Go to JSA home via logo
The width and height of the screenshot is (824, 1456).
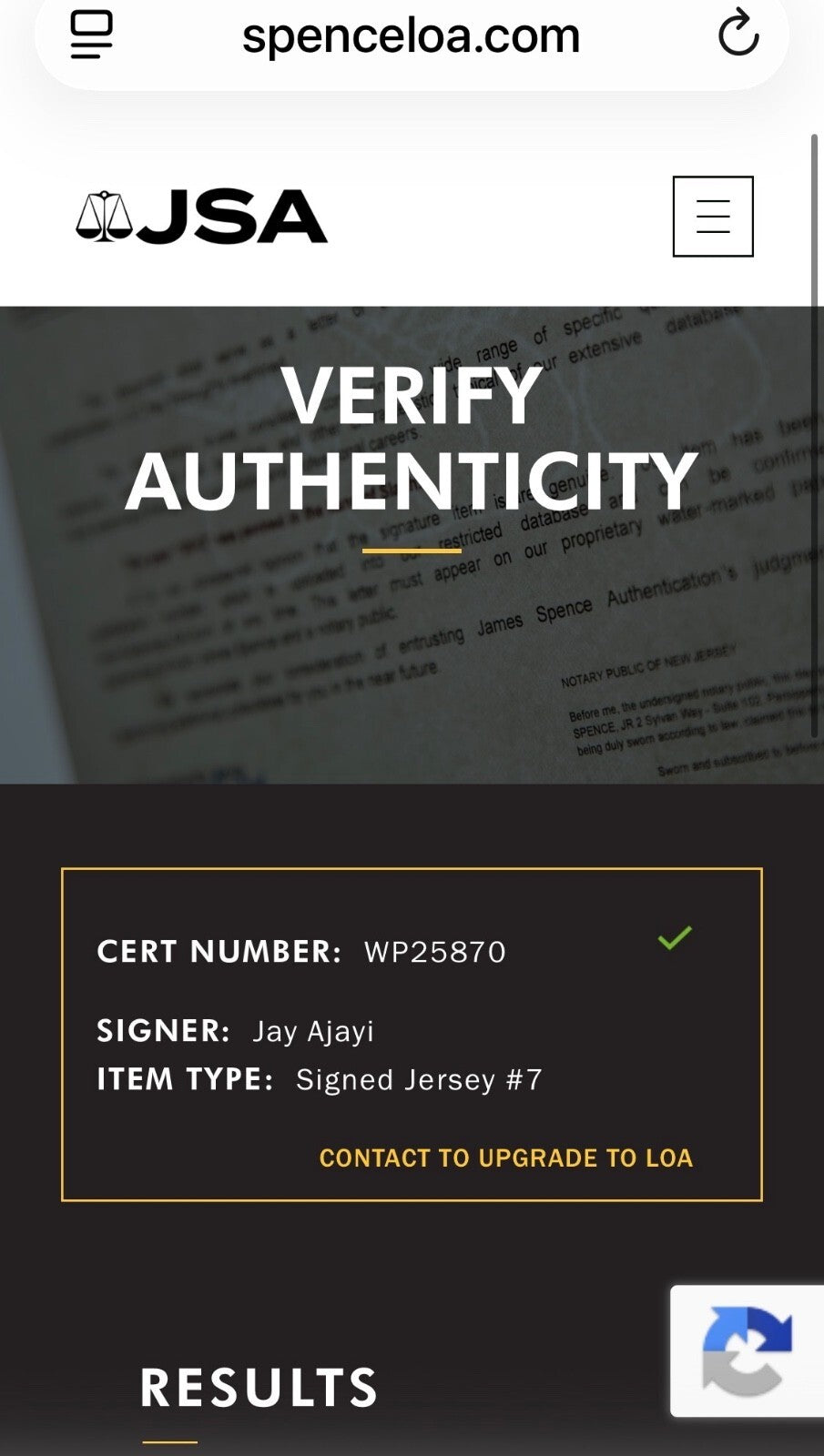click(x=201, y=217)
